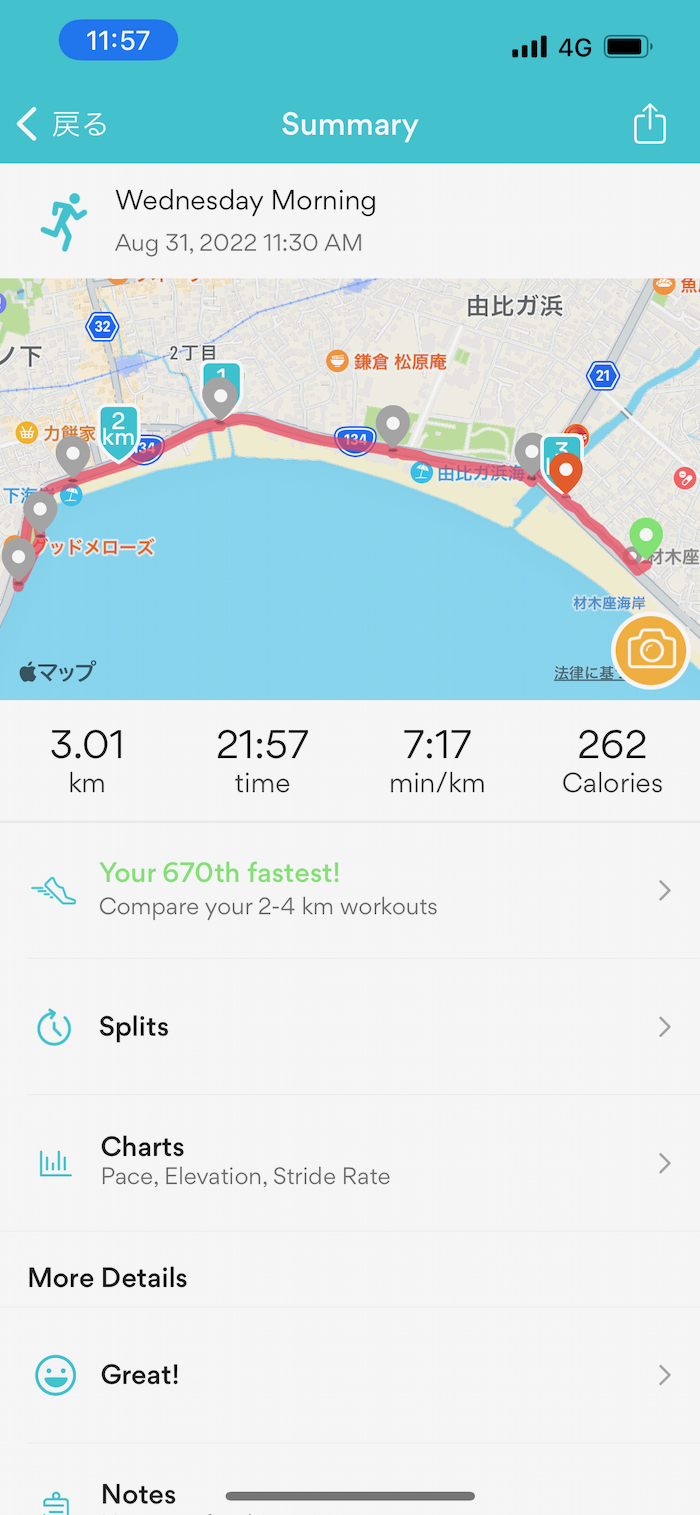Image resolution: width=700 pixels, height=1515 pixels.
Task: Tap the orange camera button
Action: 651,651
